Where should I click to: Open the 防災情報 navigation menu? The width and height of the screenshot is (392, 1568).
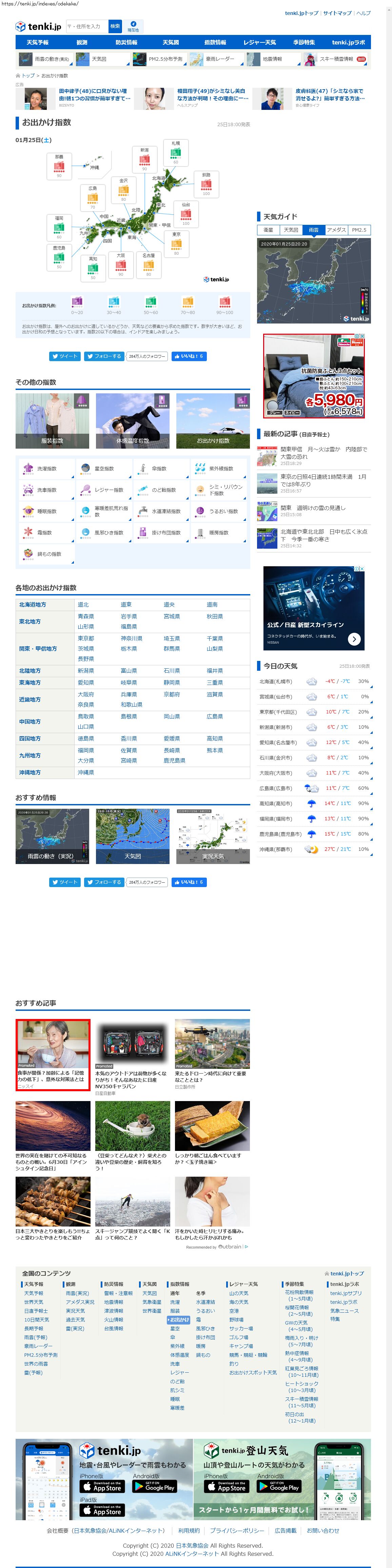tap(126, 43)
